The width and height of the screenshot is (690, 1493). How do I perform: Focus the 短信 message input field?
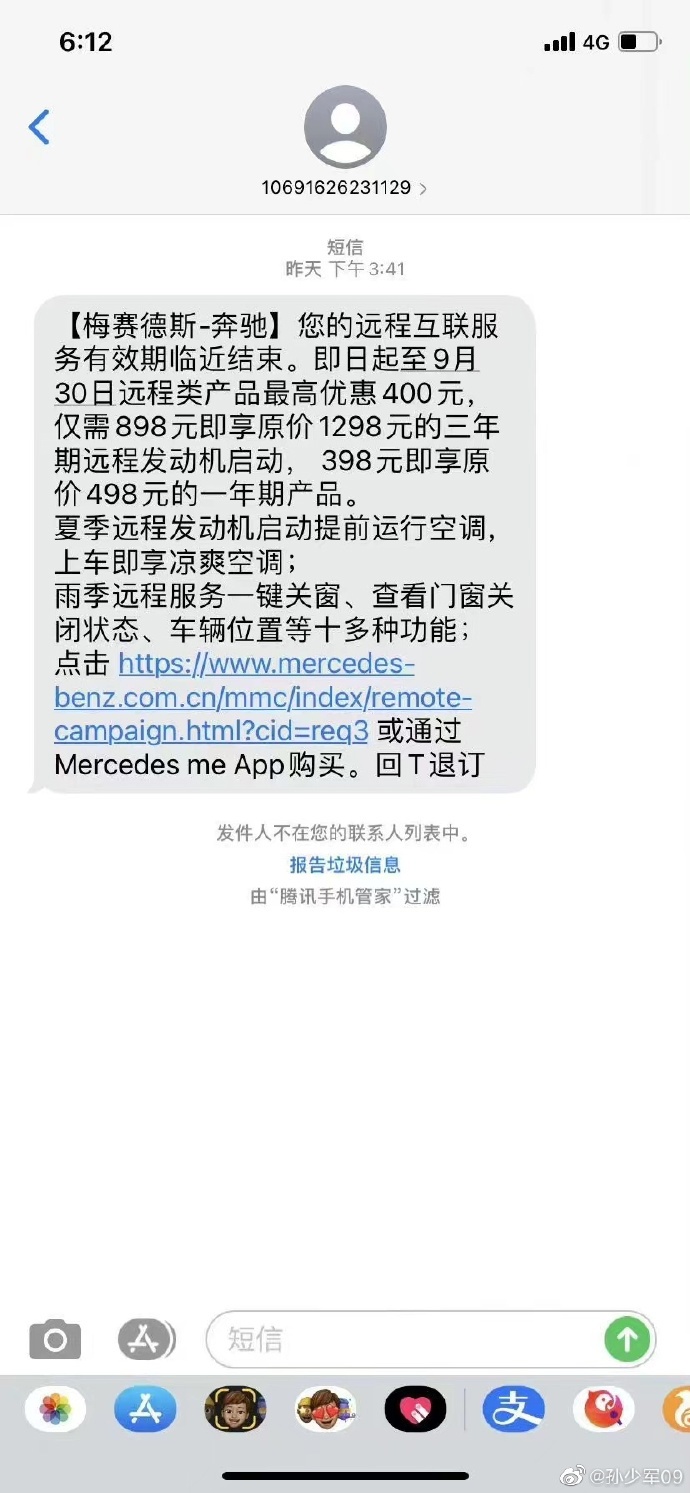point(412,1339)
